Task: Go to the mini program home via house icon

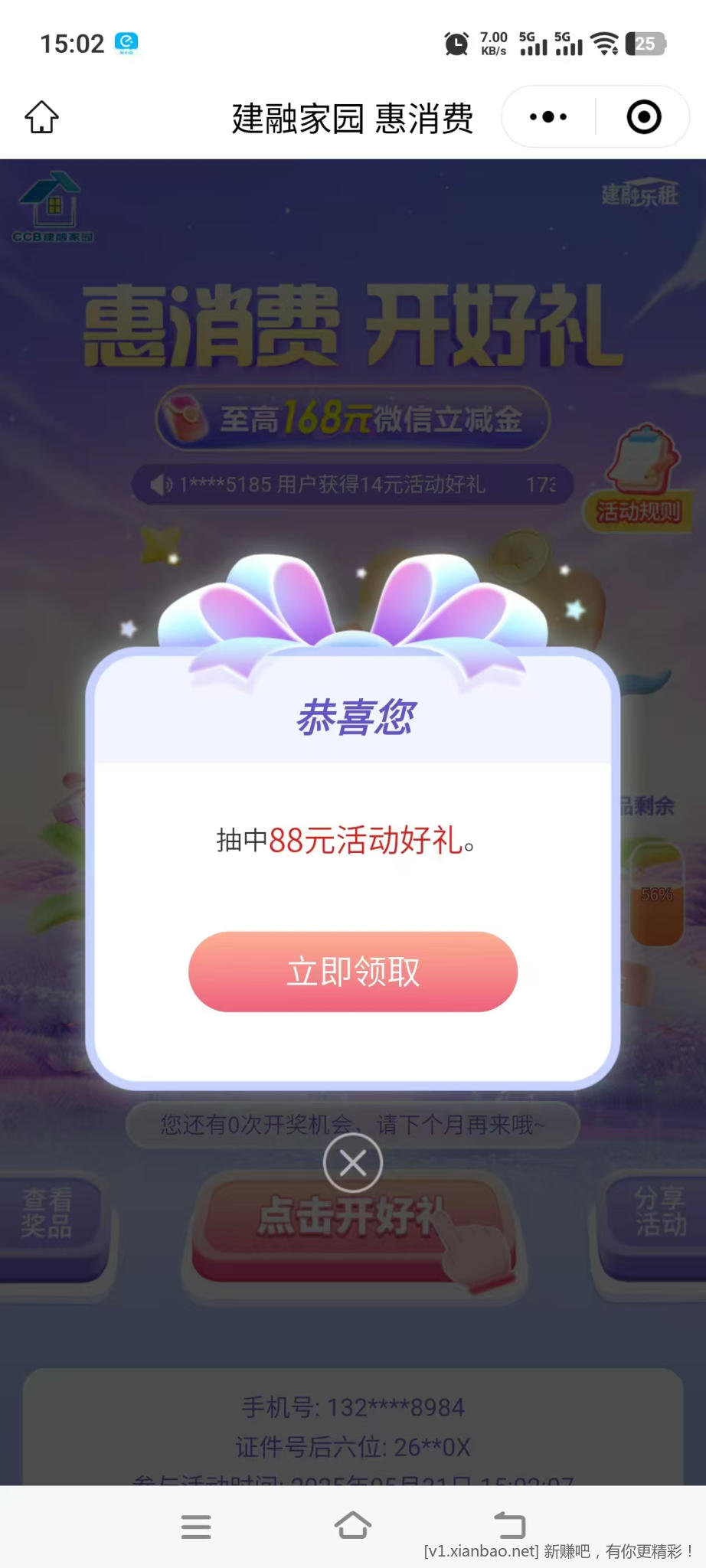Action: click(42, 117)
